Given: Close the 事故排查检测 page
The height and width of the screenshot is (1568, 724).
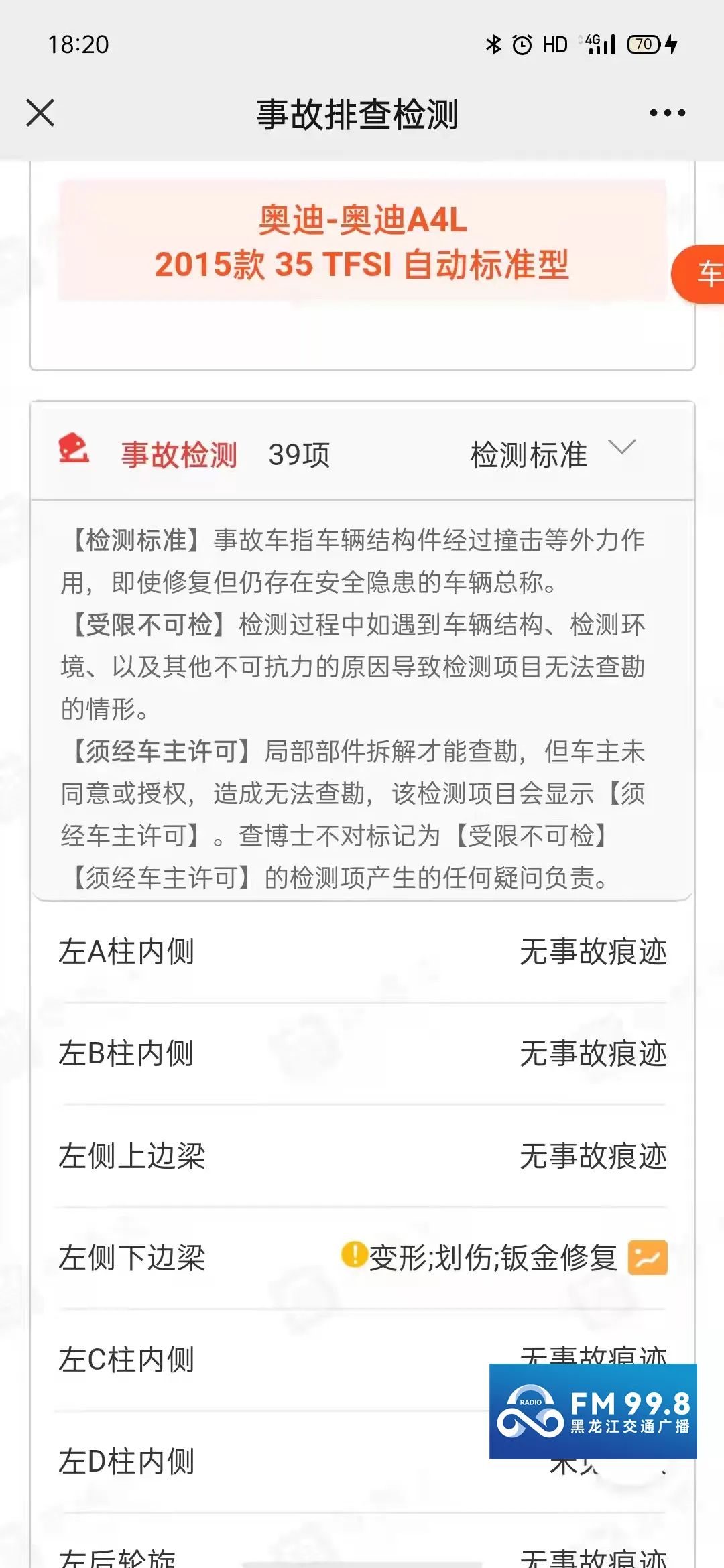Looking at the screenshot, I should click(x=42, y=113).
